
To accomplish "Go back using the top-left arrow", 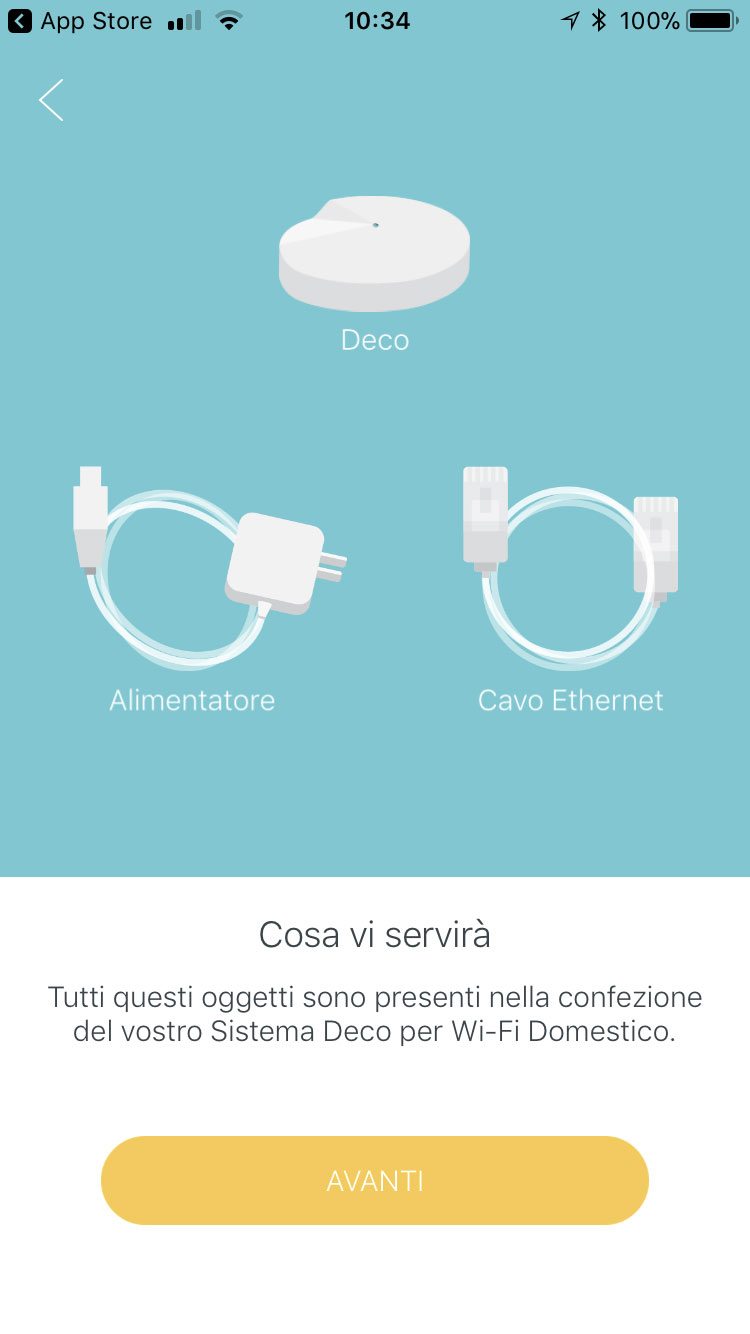I will tap(51, 100).
